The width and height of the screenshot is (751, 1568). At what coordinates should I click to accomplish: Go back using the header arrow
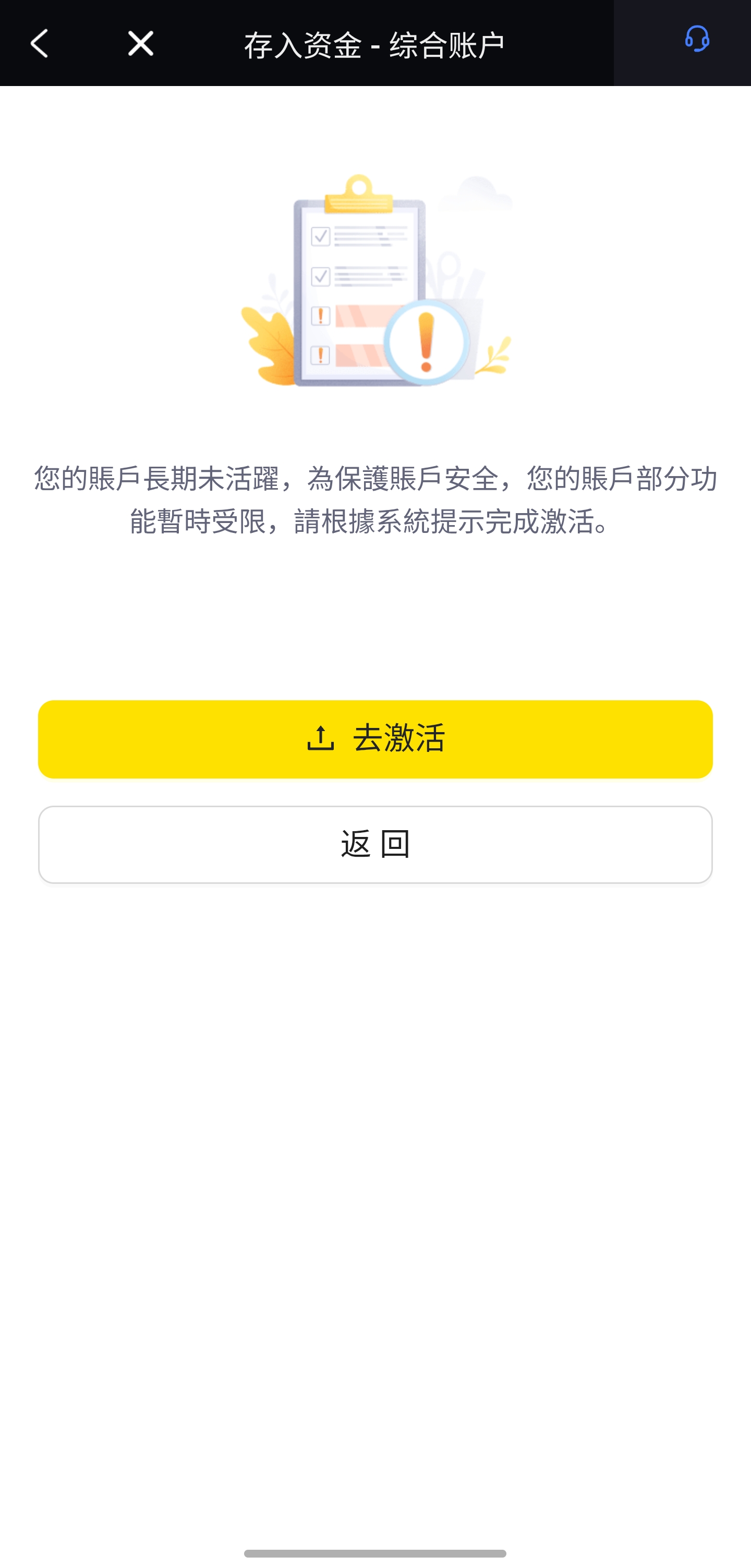click(40, 43)
